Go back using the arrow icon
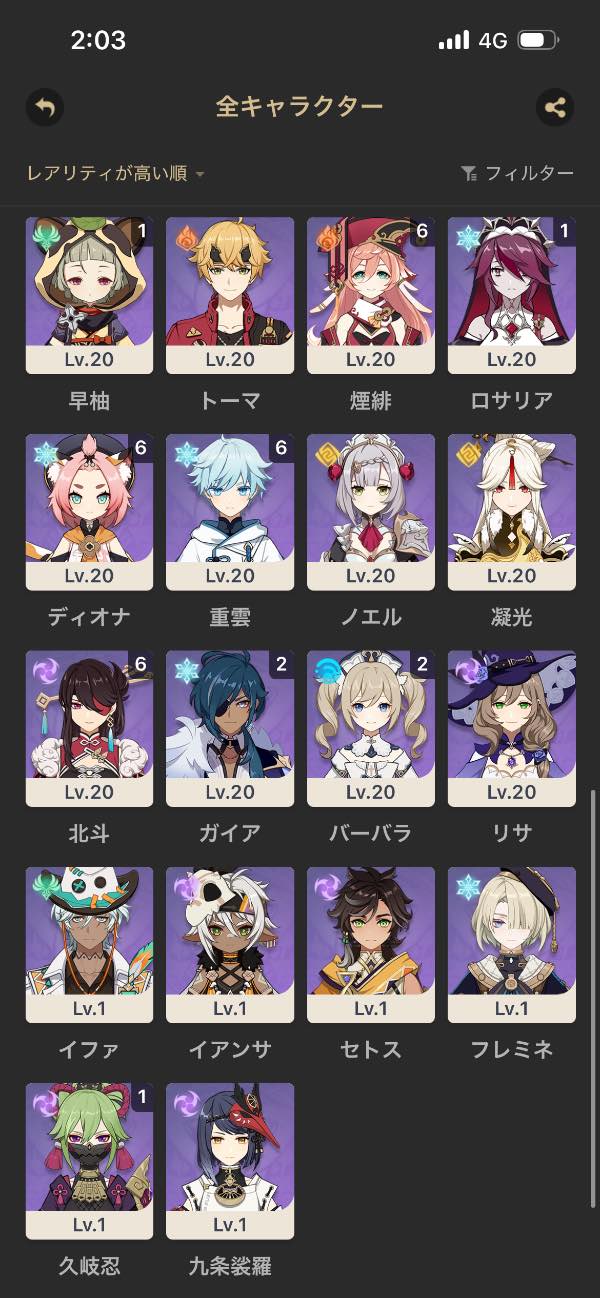This screenshot has height=1298, width=600. pyautogui.click(x=44, y=107)
